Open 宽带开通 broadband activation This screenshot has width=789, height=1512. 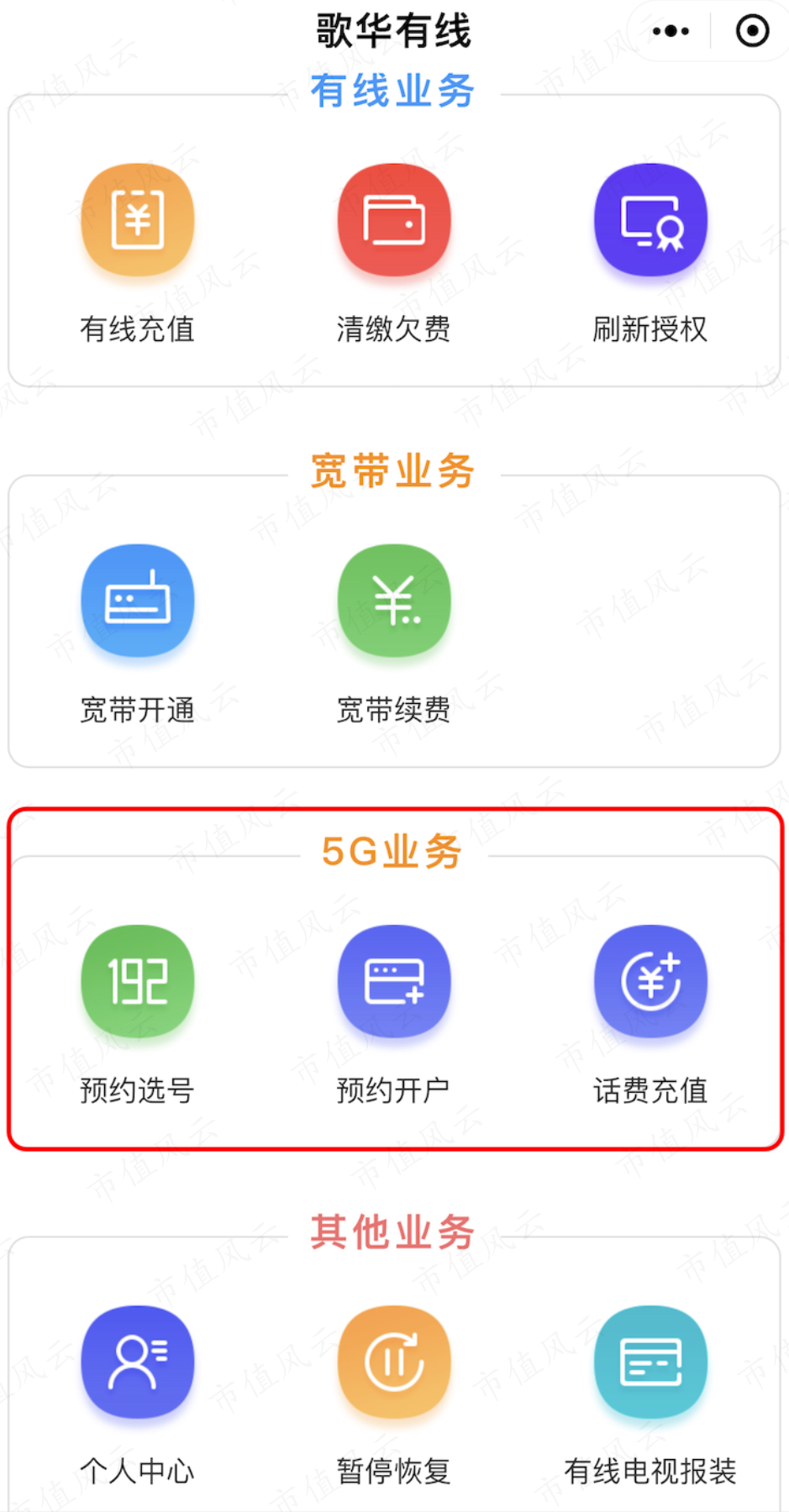click(x=138, y=634)
